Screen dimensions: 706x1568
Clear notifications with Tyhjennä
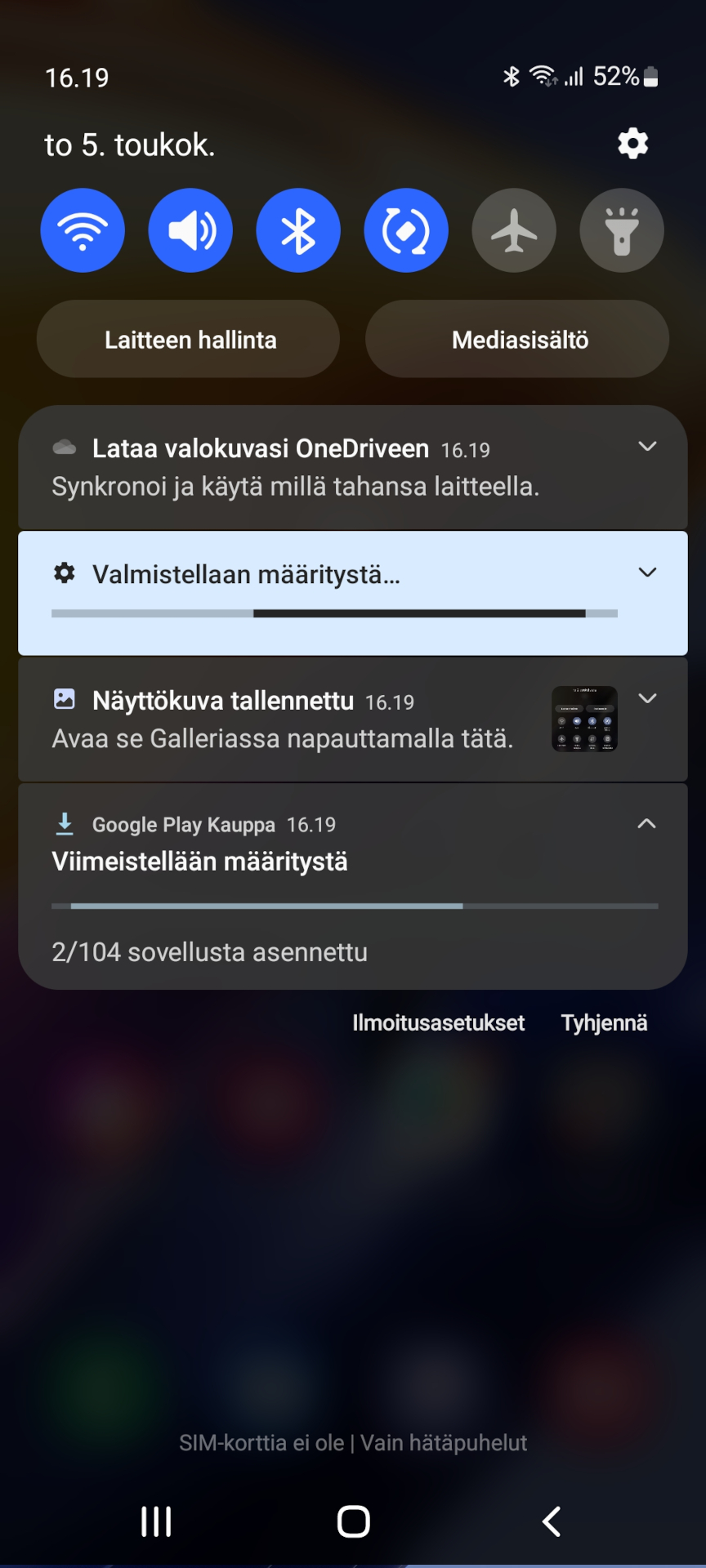click(604, 1023)
